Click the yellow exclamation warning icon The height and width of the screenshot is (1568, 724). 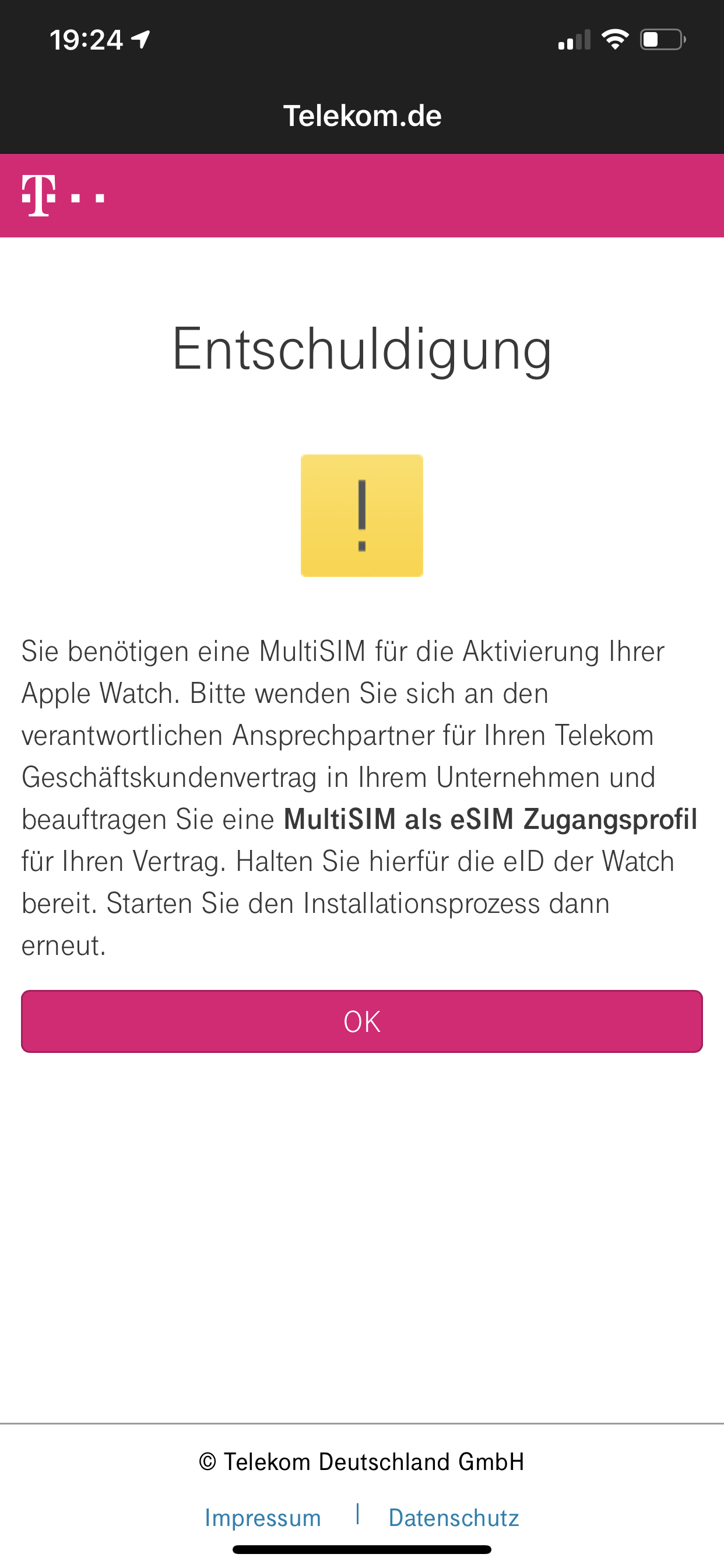click(x=361, y=514)
